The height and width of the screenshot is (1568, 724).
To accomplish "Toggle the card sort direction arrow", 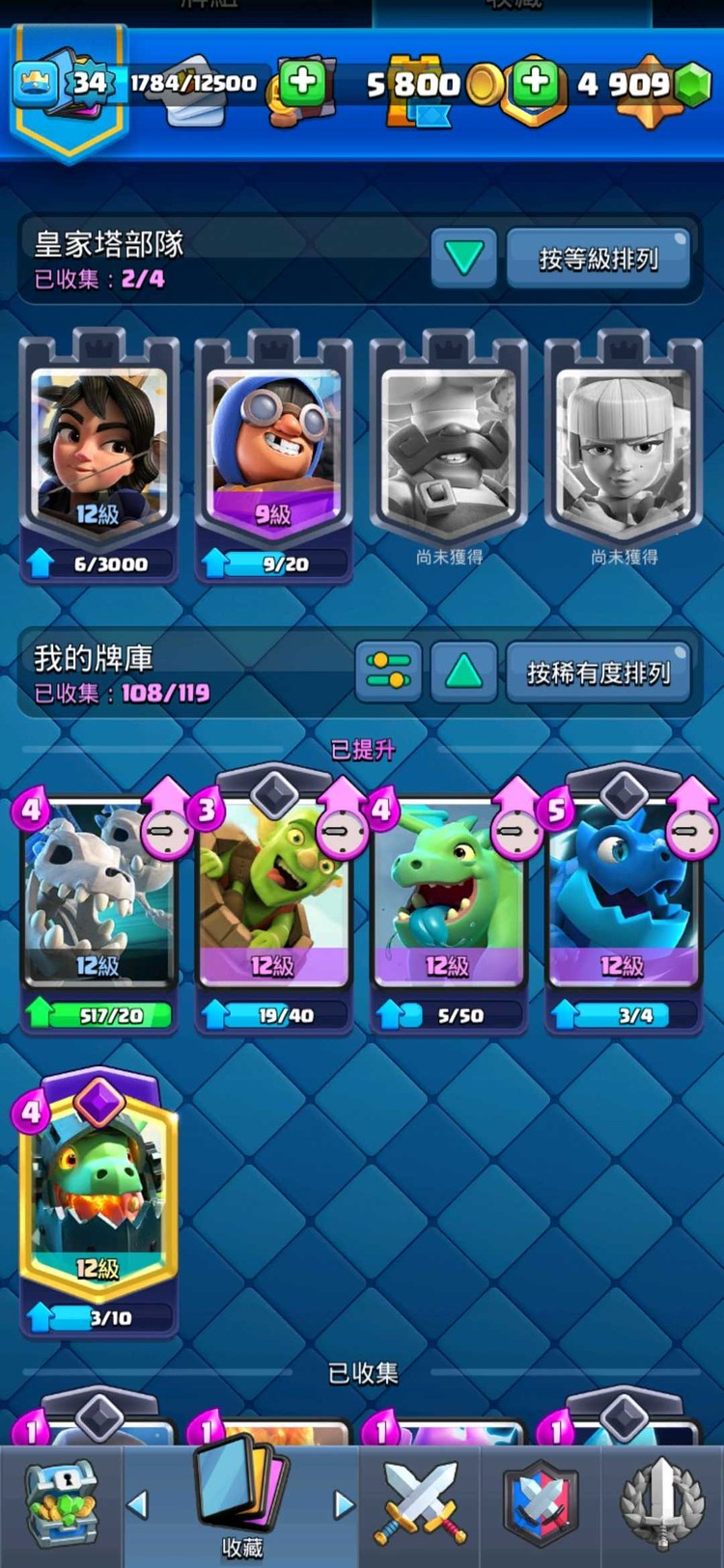I will (x=463, y=672).
